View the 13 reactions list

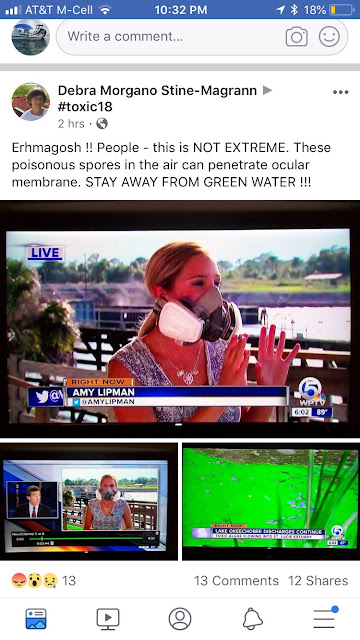pyautogui.click(x=44, y=580)
